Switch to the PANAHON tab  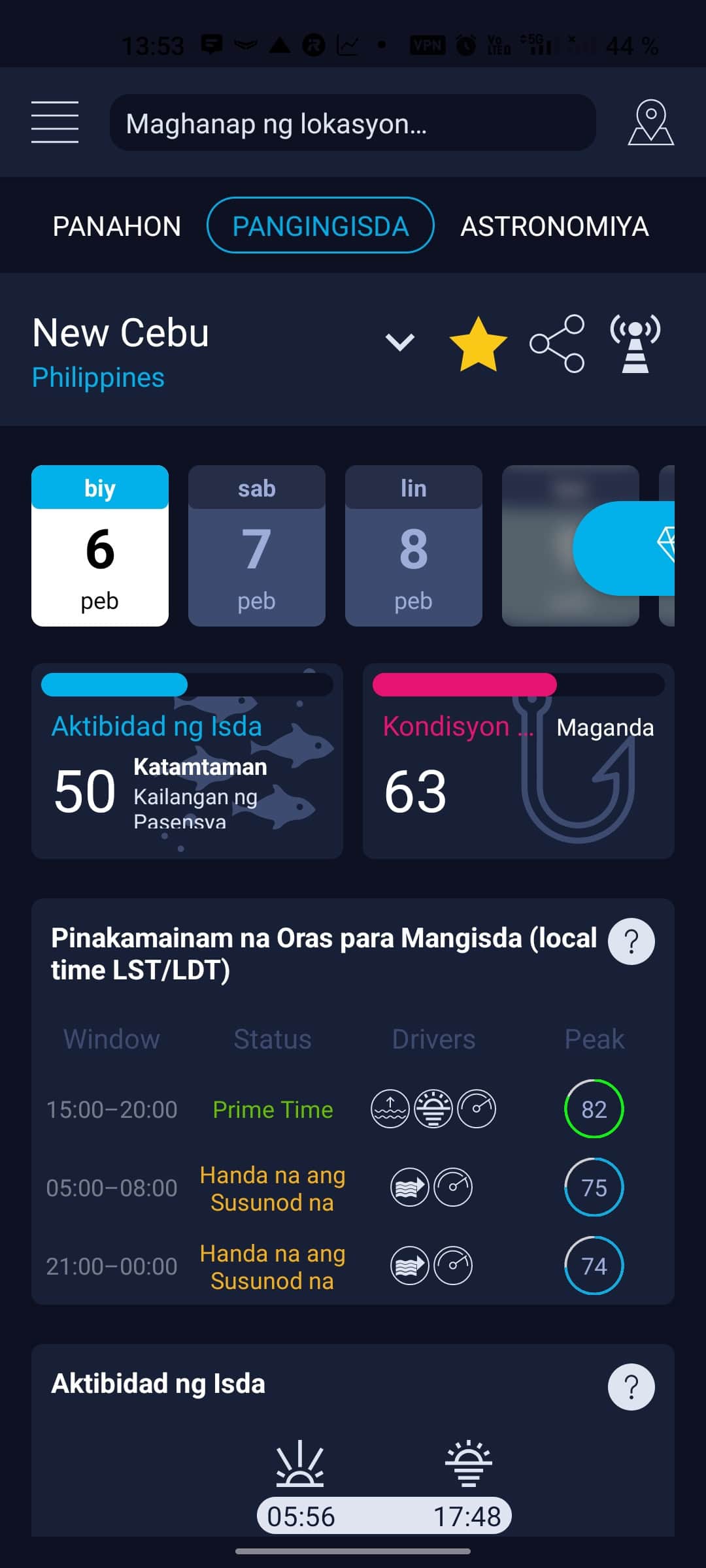tap(118, 225)
